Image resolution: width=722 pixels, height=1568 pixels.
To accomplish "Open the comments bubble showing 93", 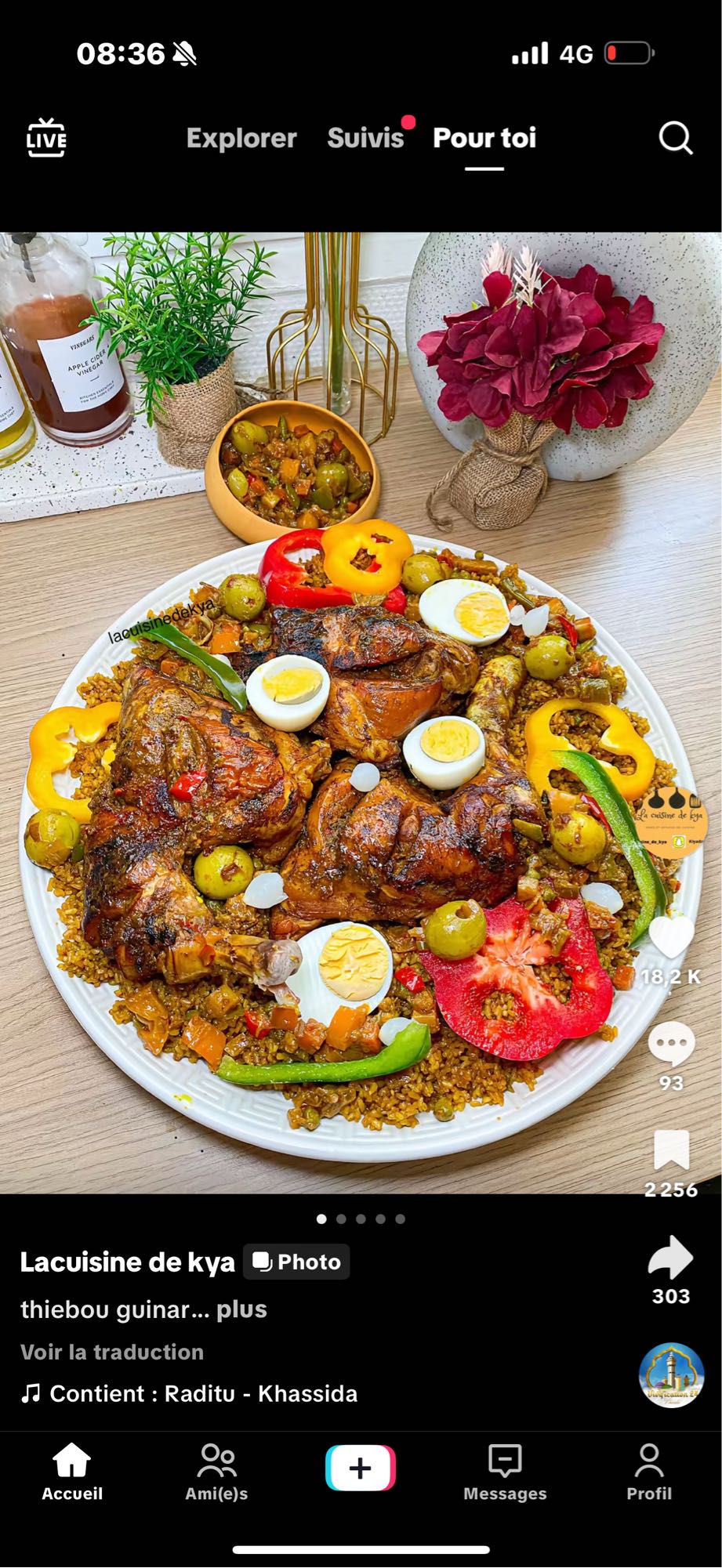I will pos(671,1042).
